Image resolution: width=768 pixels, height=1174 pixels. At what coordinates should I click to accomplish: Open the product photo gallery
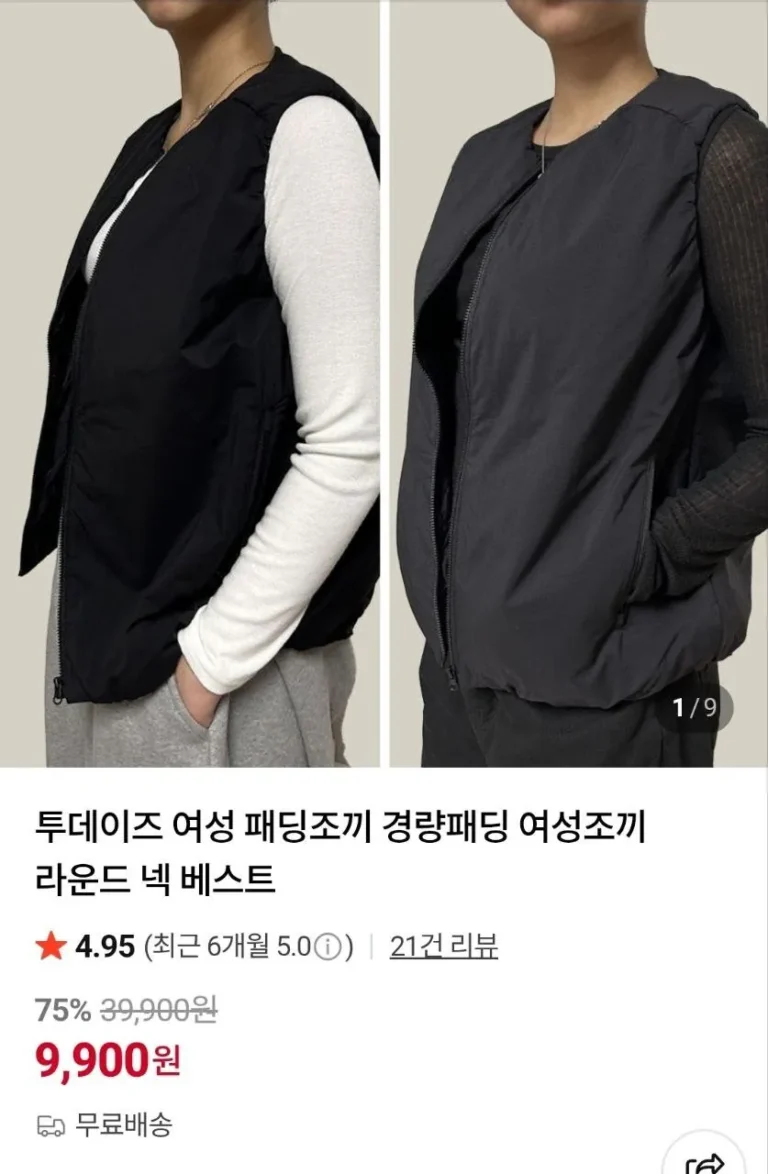tap(384, 380)
